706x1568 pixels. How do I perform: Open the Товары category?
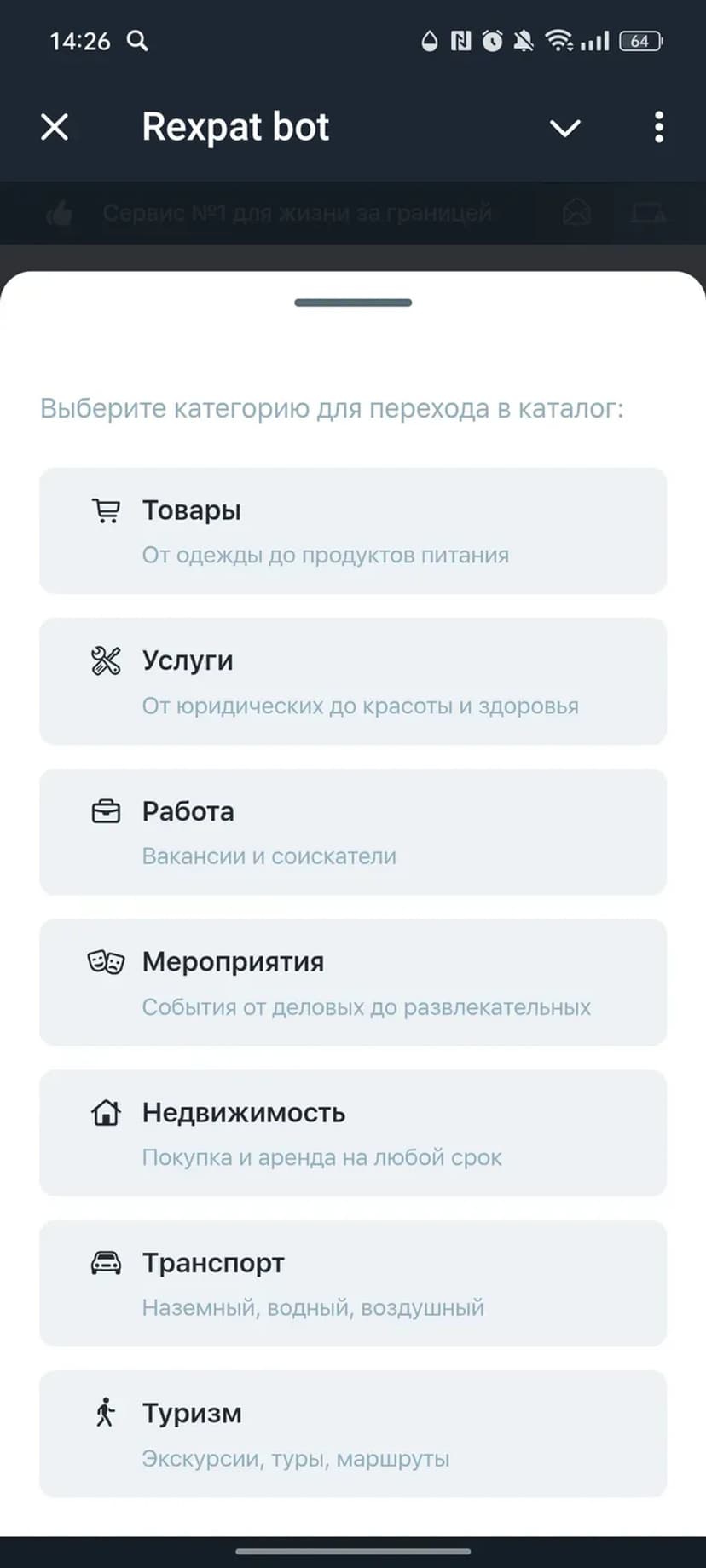(352, 531)
